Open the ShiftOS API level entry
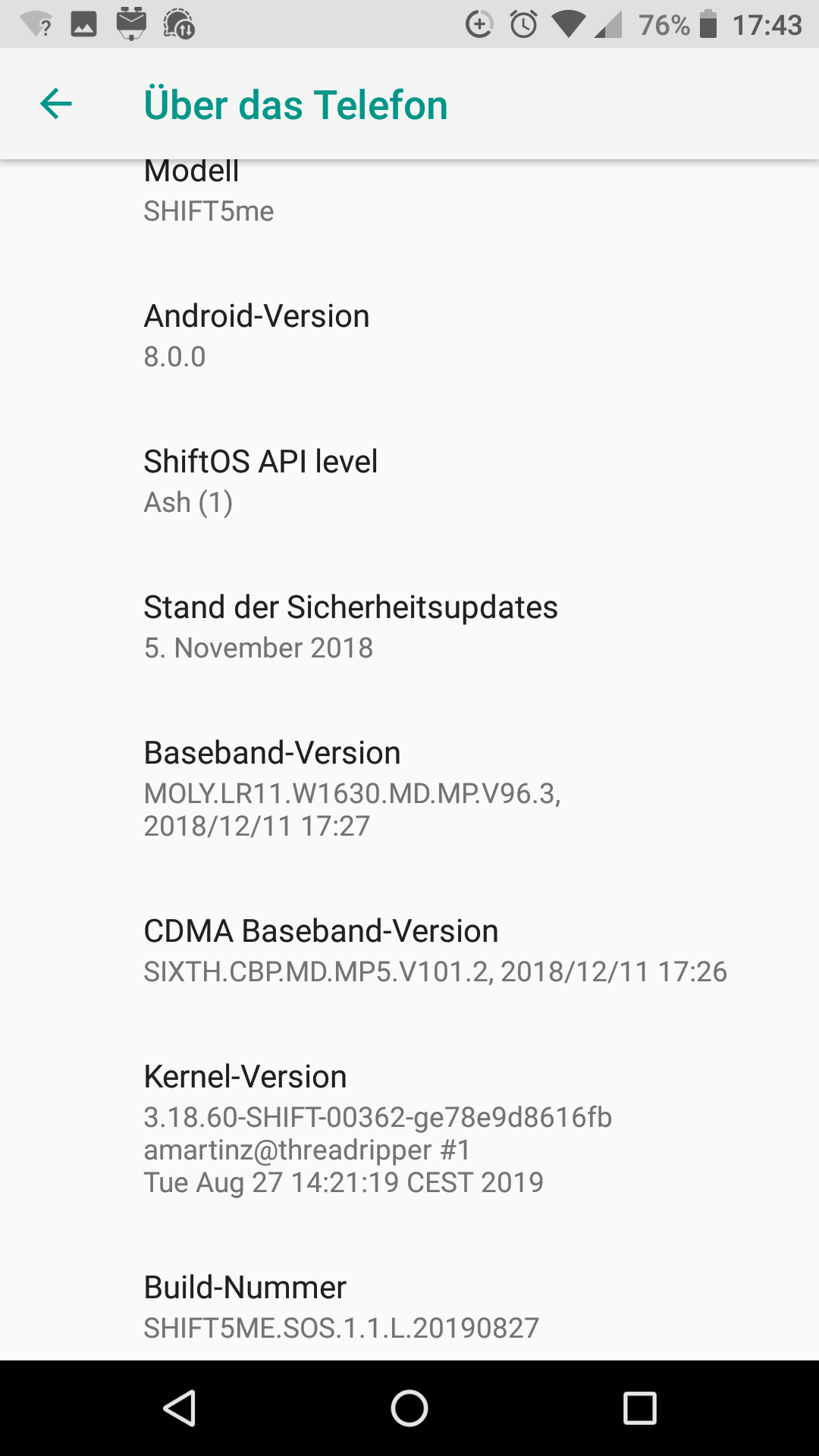 point(409,481)
